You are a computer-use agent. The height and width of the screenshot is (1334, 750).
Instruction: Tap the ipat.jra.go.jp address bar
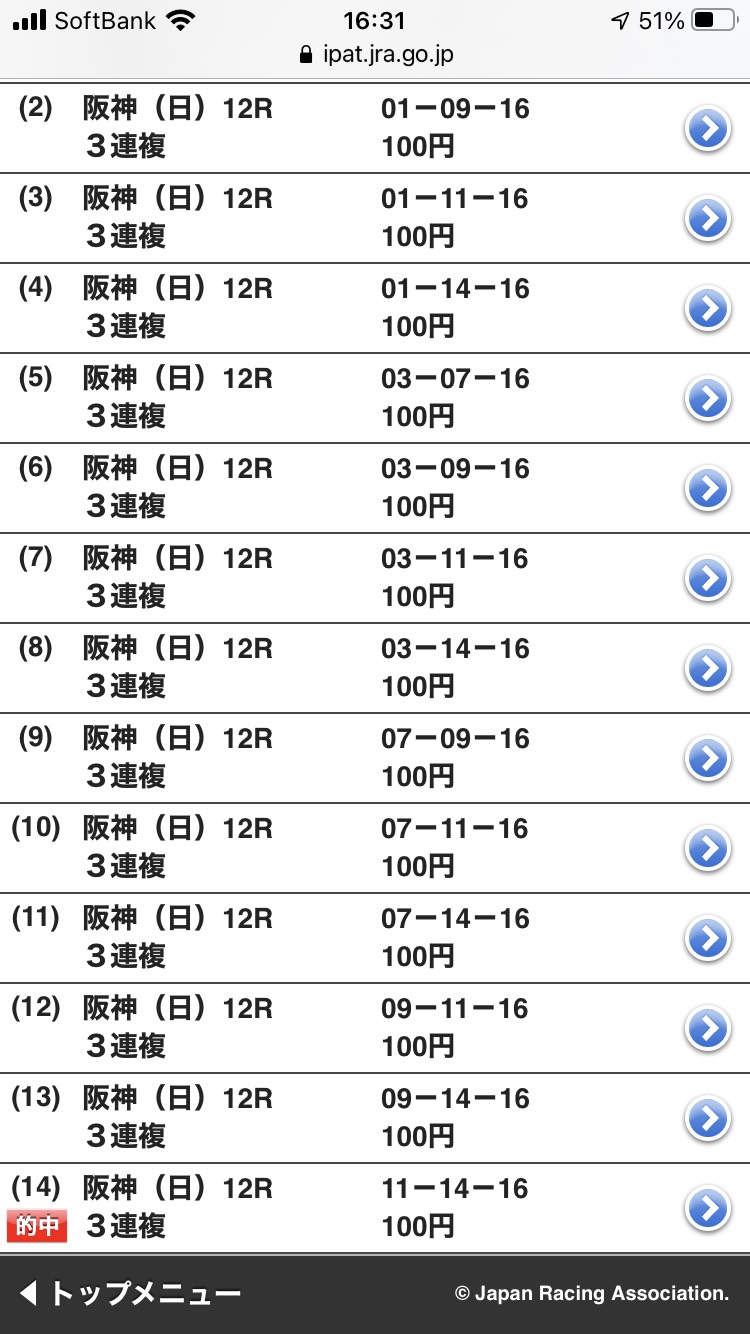click(x=376, y=54)
